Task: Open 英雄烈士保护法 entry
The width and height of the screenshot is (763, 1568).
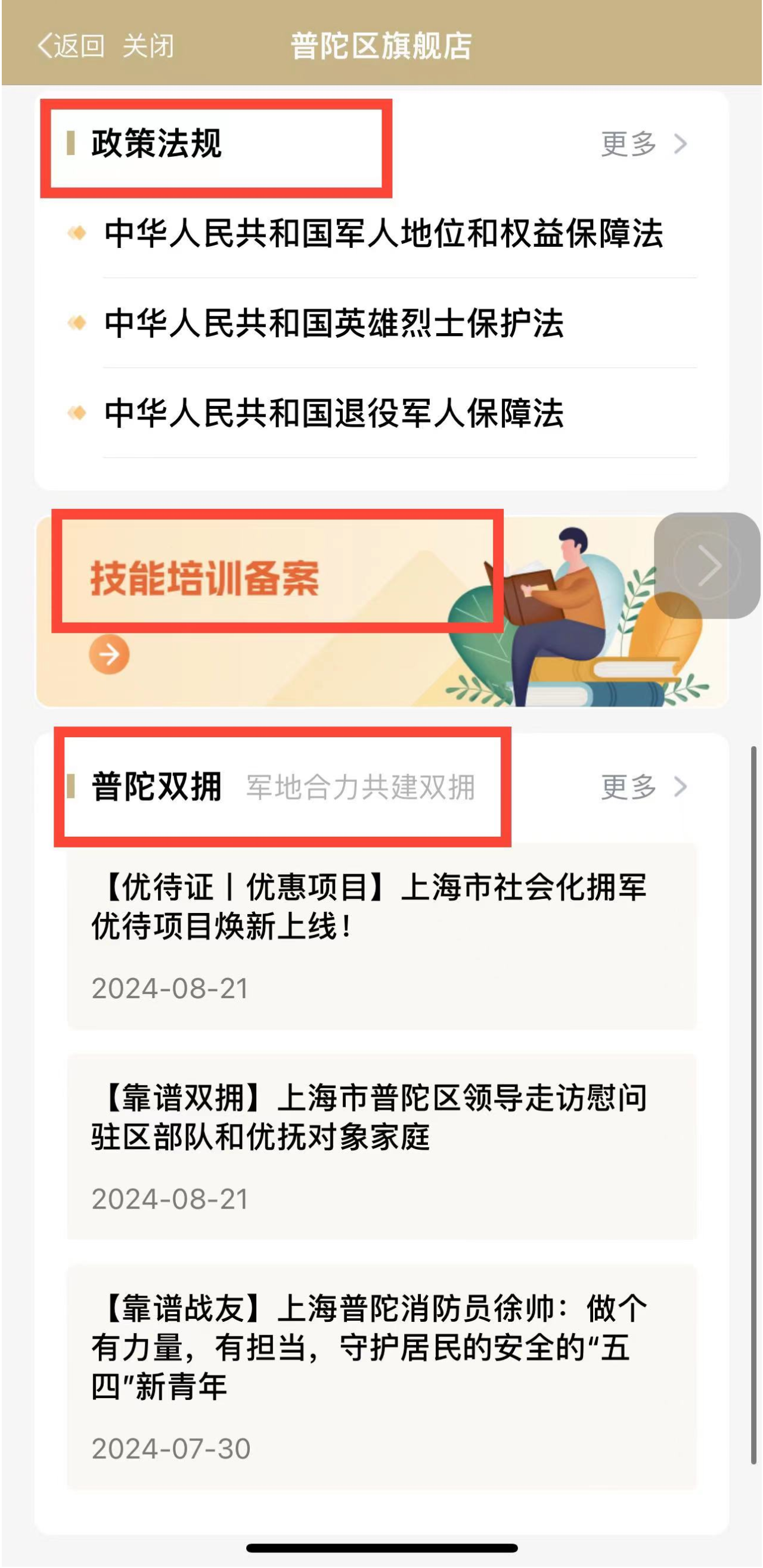Action: 334,323
